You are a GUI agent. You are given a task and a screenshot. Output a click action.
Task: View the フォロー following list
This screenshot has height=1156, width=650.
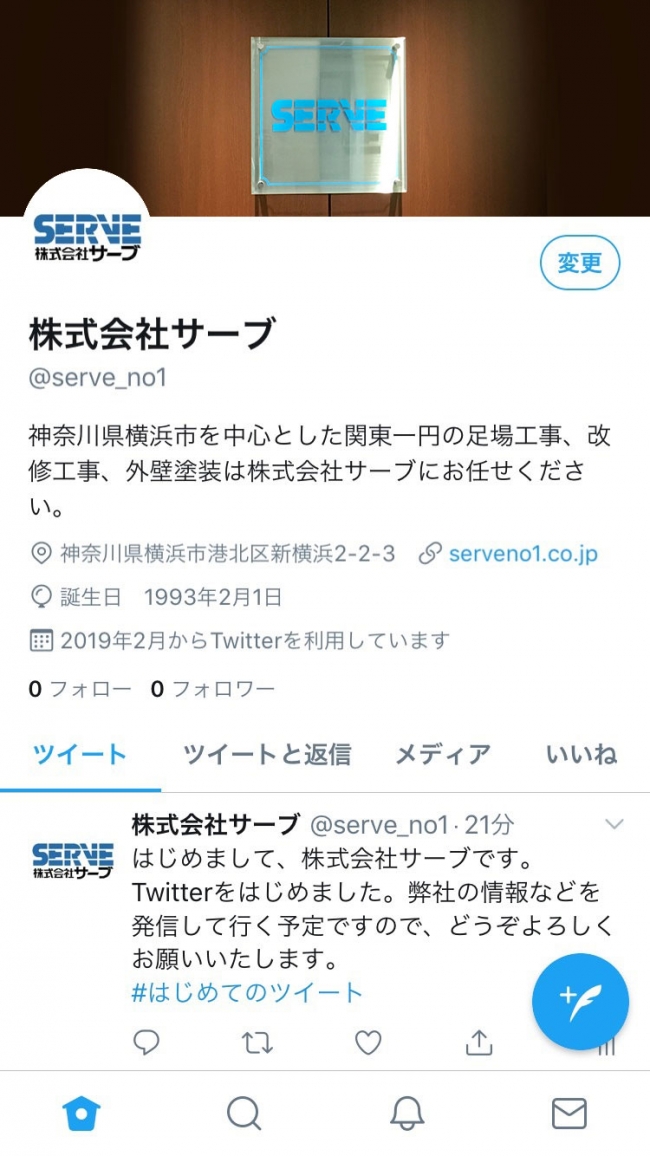click(x=80, y=689)
